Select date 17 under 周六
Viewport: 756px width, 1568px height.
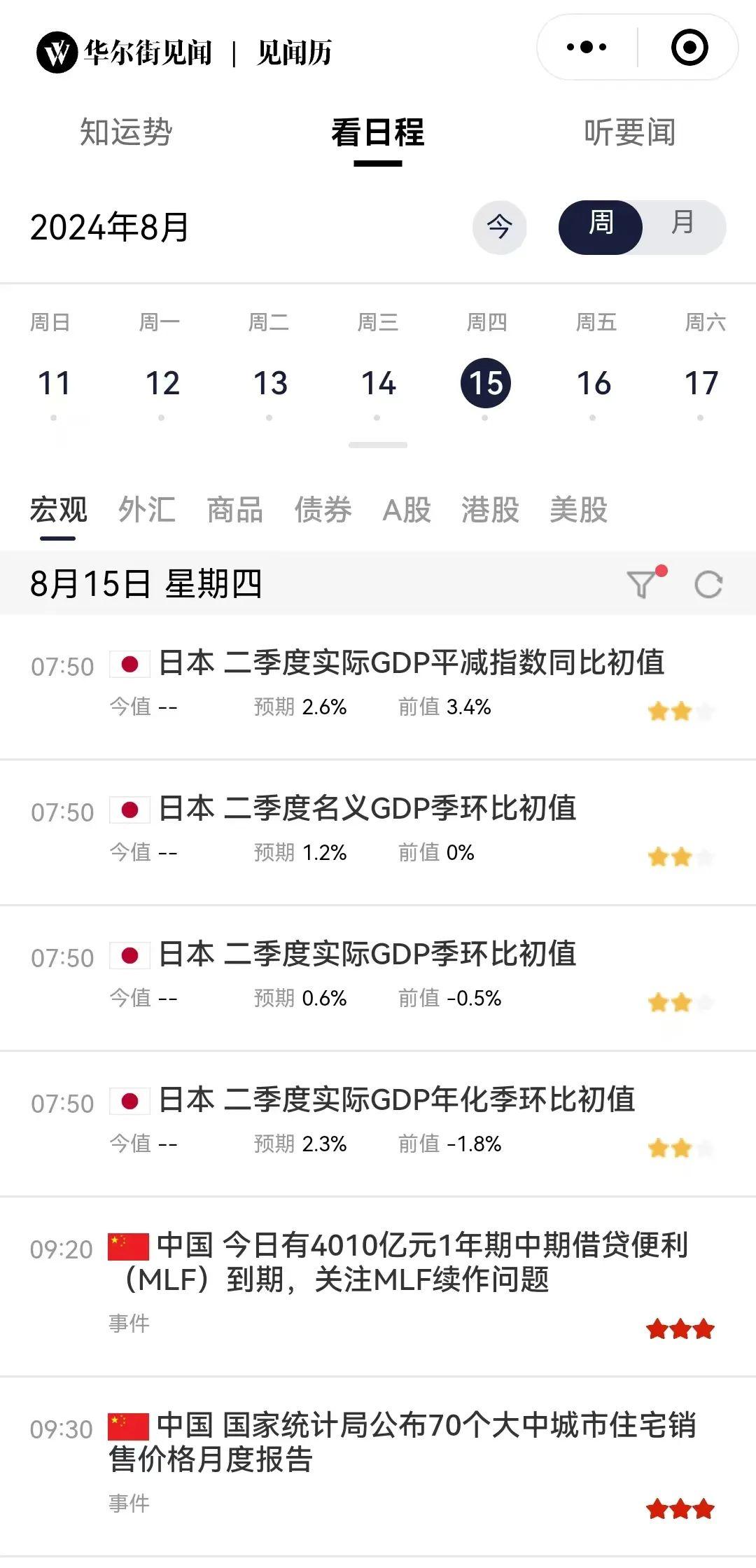[700, 383]
